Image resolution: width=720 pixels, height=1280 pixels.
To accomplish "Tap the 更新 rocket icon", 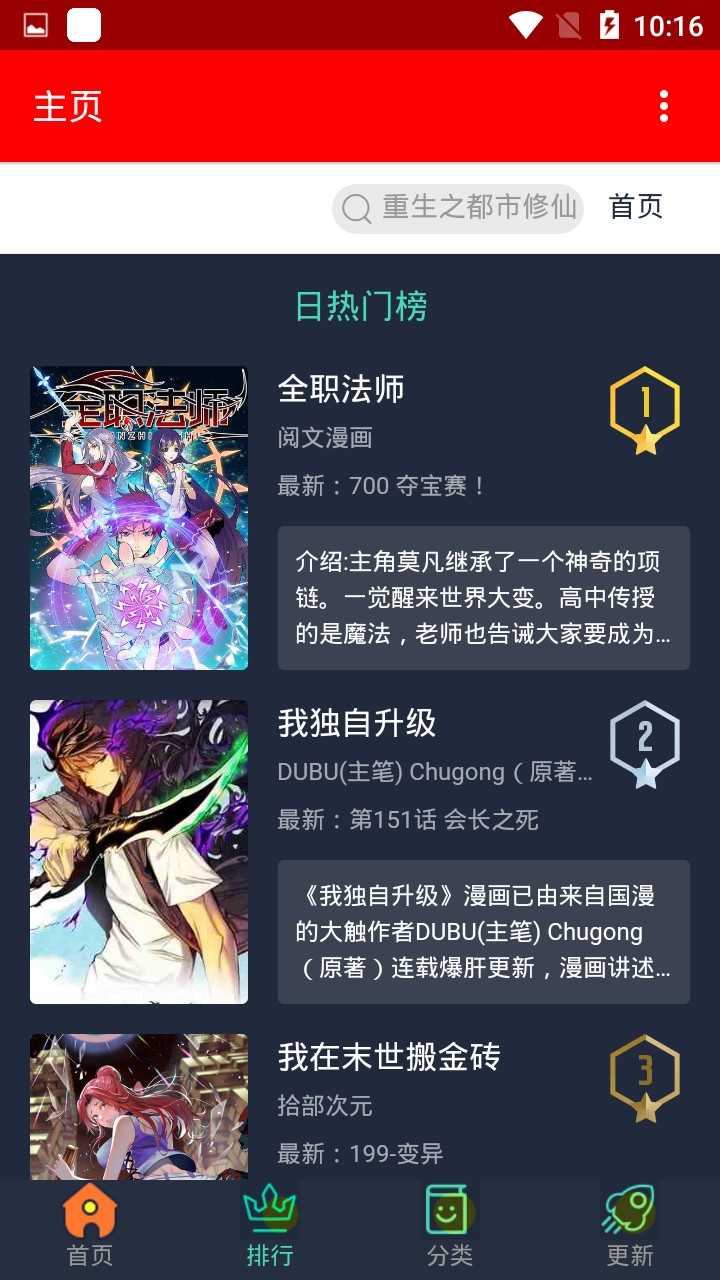I will point(627,1210).
